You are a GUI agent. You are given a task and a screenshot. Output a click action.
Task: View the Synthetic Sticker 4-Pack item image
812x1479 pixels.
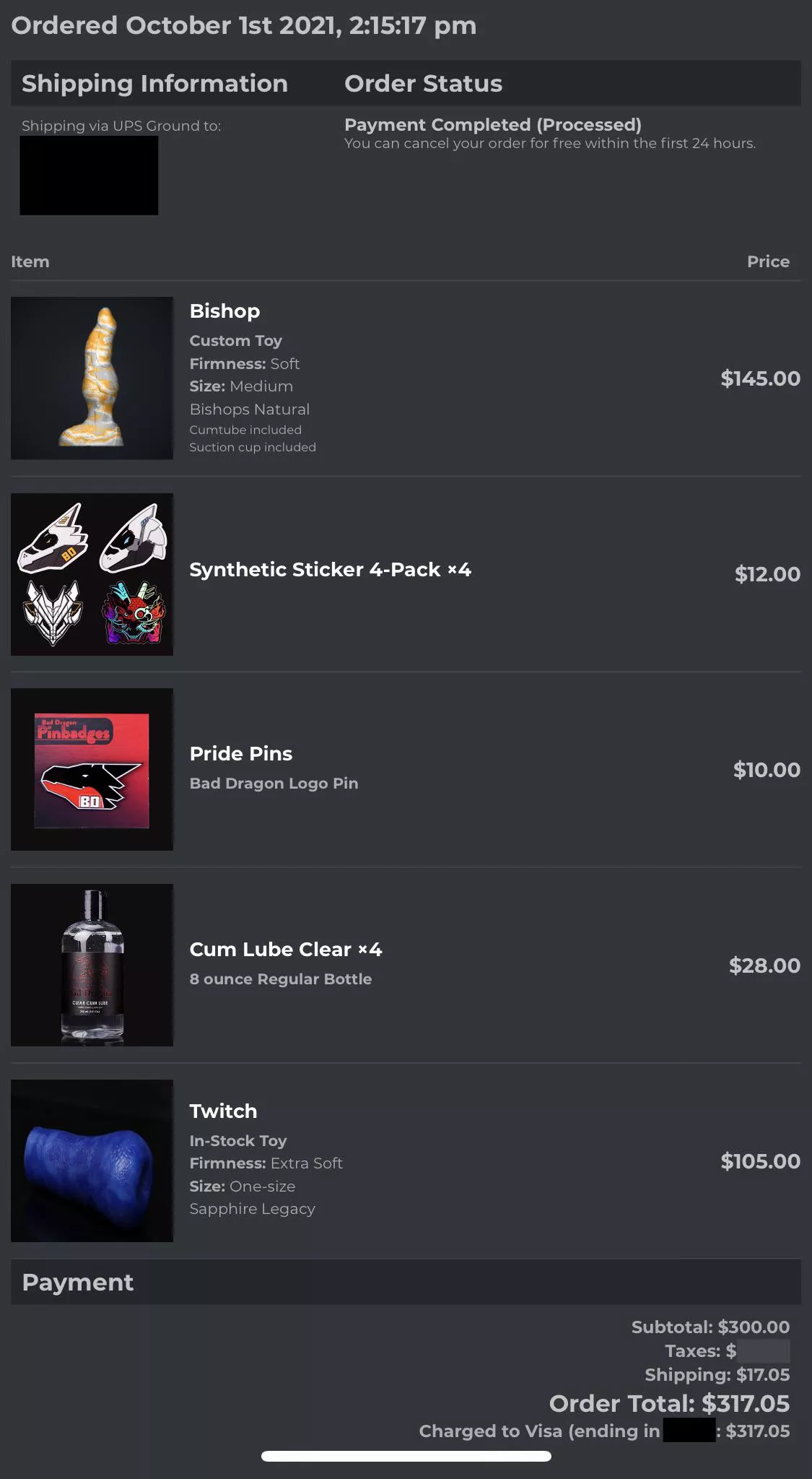[92, 574]
